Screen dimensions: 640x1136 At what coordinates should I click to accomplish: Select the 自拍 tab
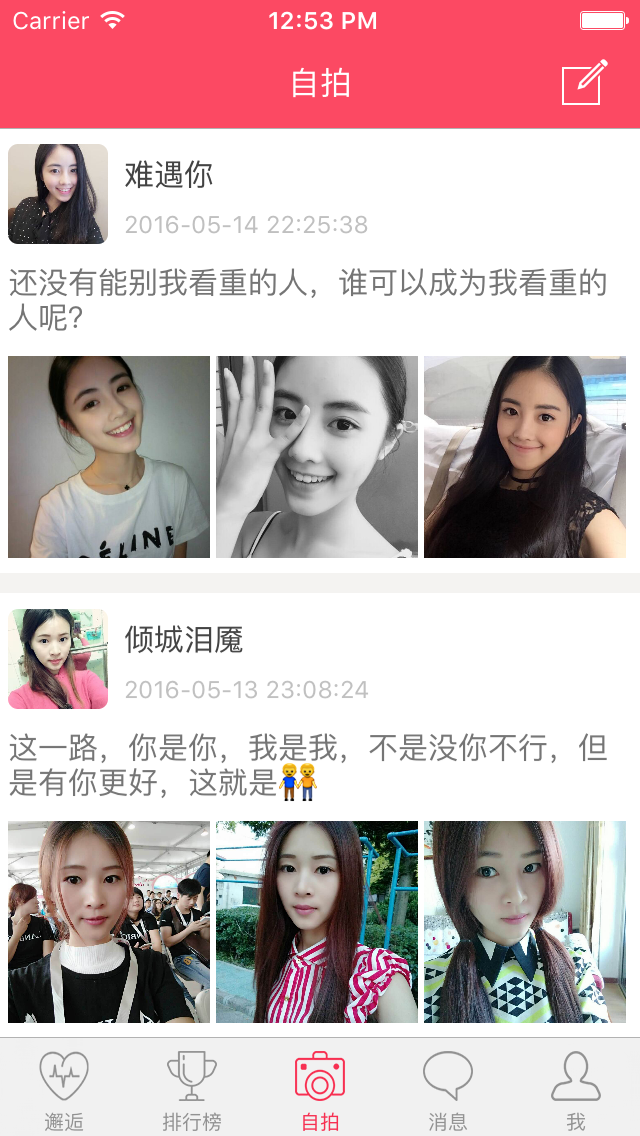(x=320, y=1089)
